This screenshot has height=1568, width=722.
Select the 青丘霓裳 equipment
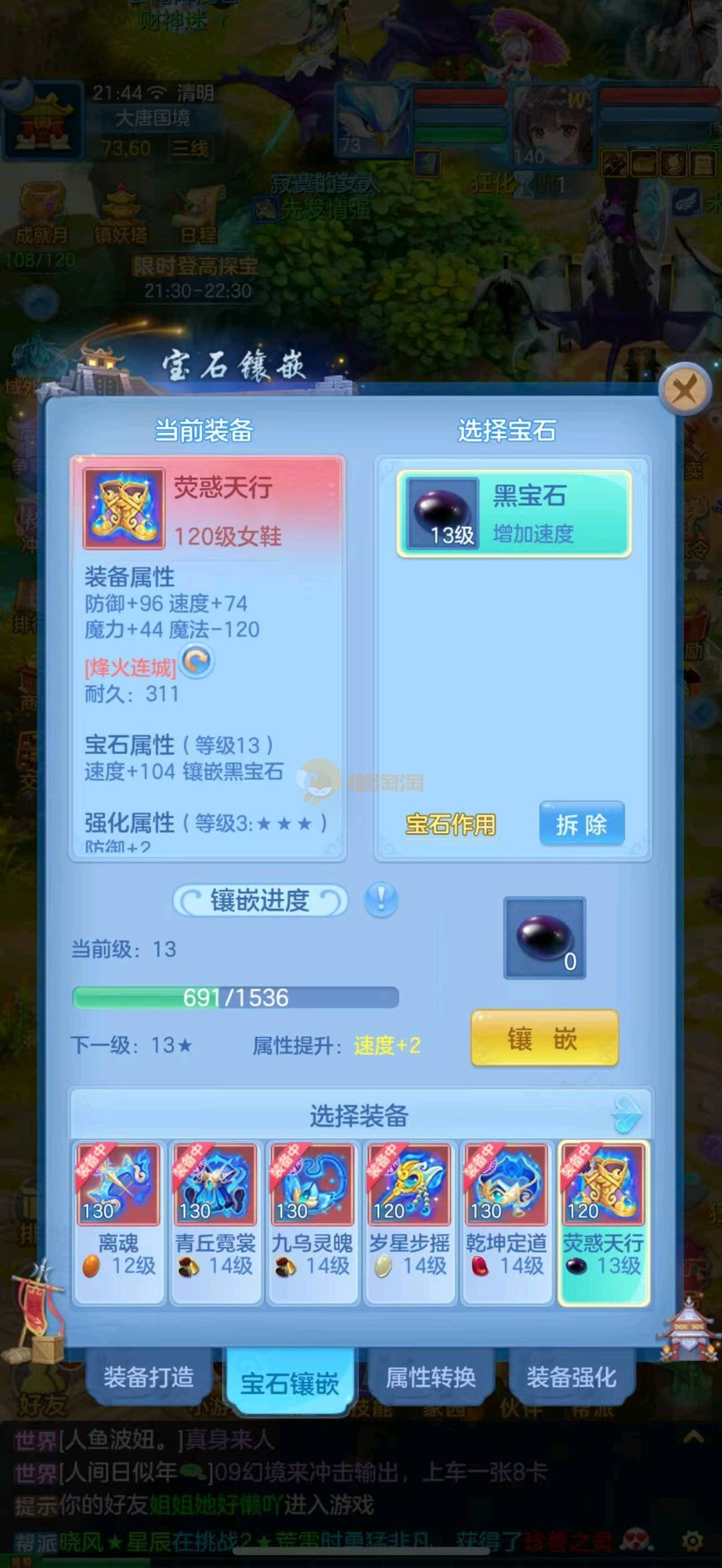pos(215,1221)
